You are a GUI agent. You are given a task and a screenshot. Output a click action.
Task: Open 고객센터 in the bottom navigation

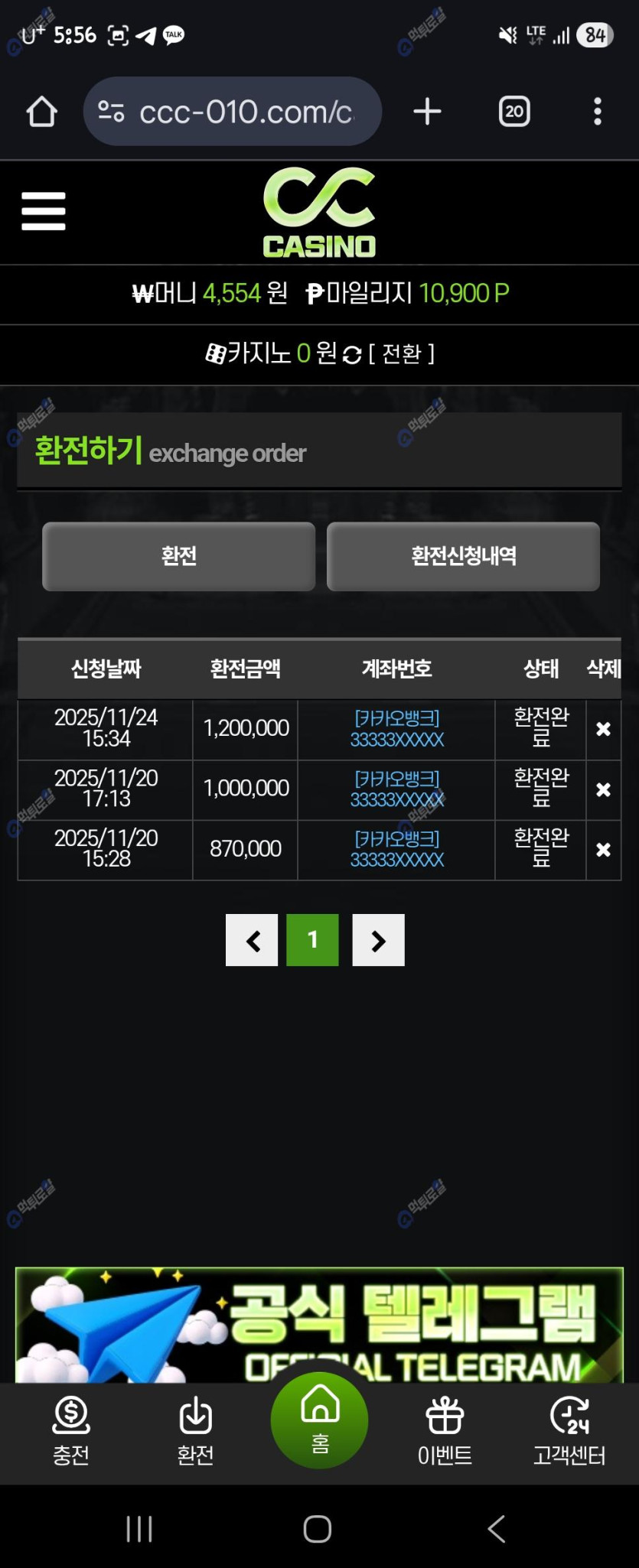(x=569, y=1430)
